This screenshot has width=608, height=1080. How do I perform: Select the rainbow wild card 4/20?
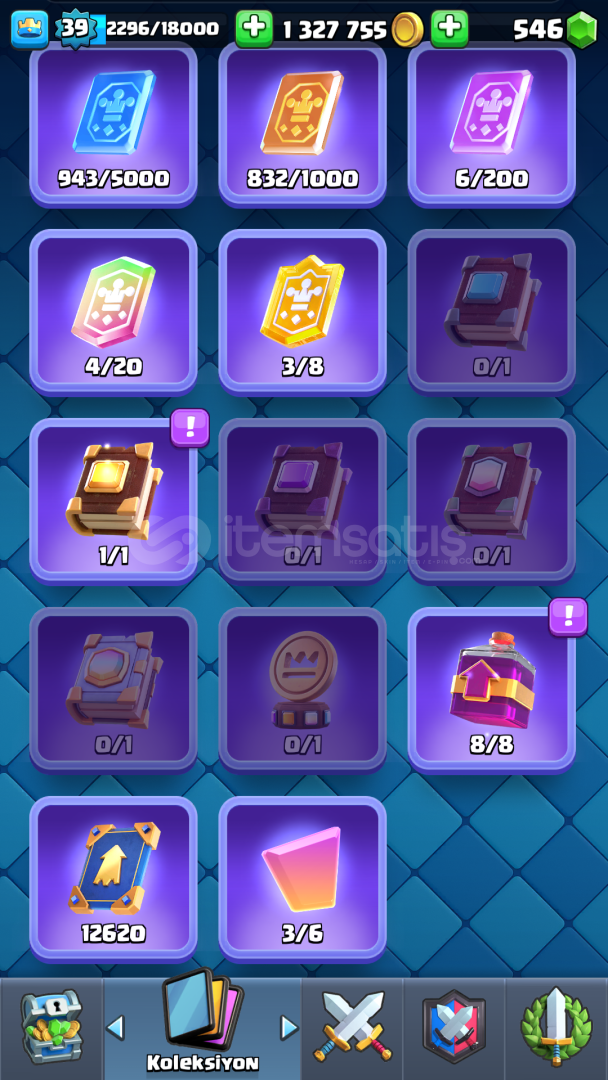point(114,312)
